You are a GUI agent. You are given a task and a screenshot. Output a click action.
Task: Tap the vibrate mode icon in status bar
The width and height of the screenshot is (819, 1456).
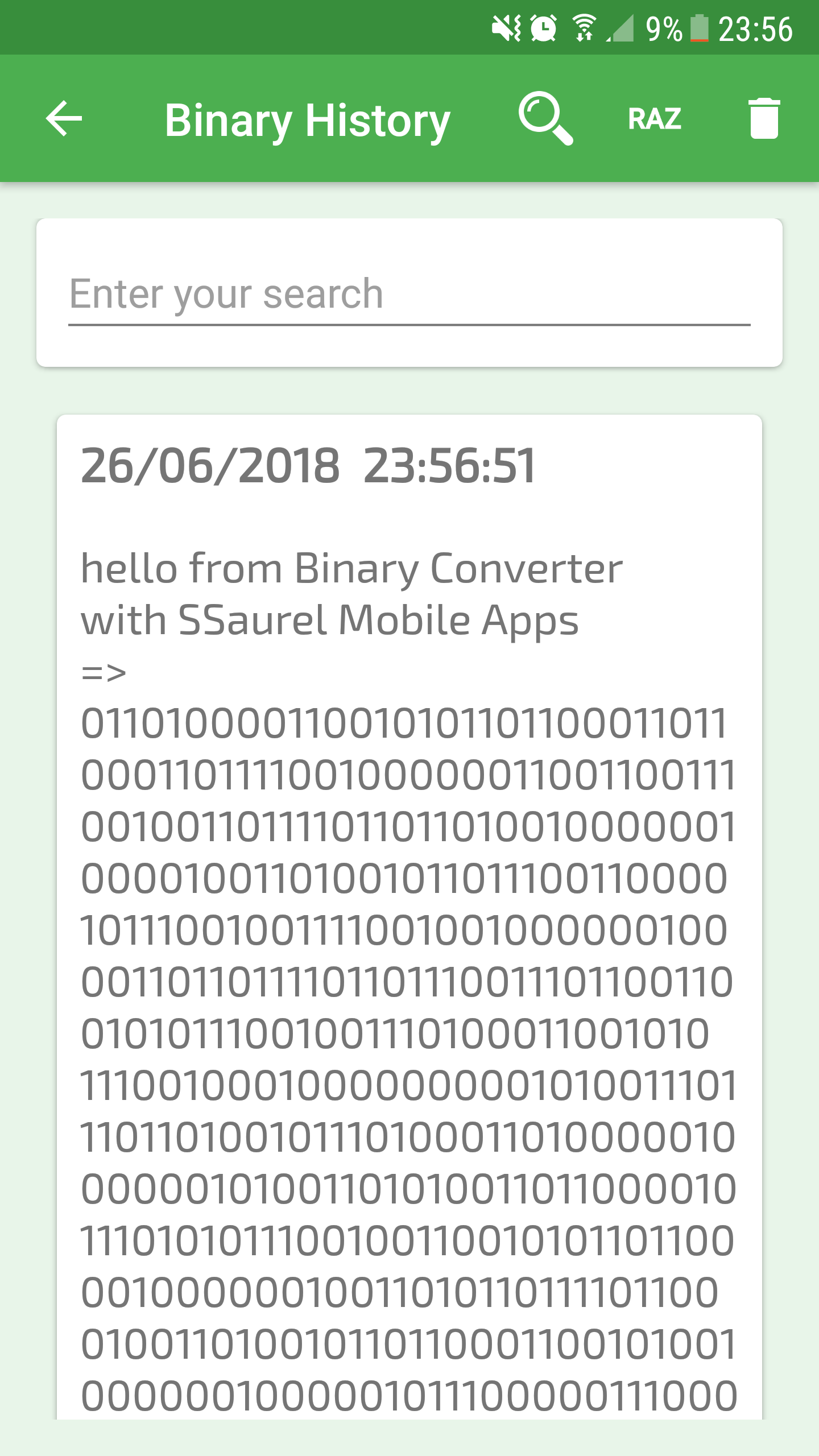pos(506,28)
